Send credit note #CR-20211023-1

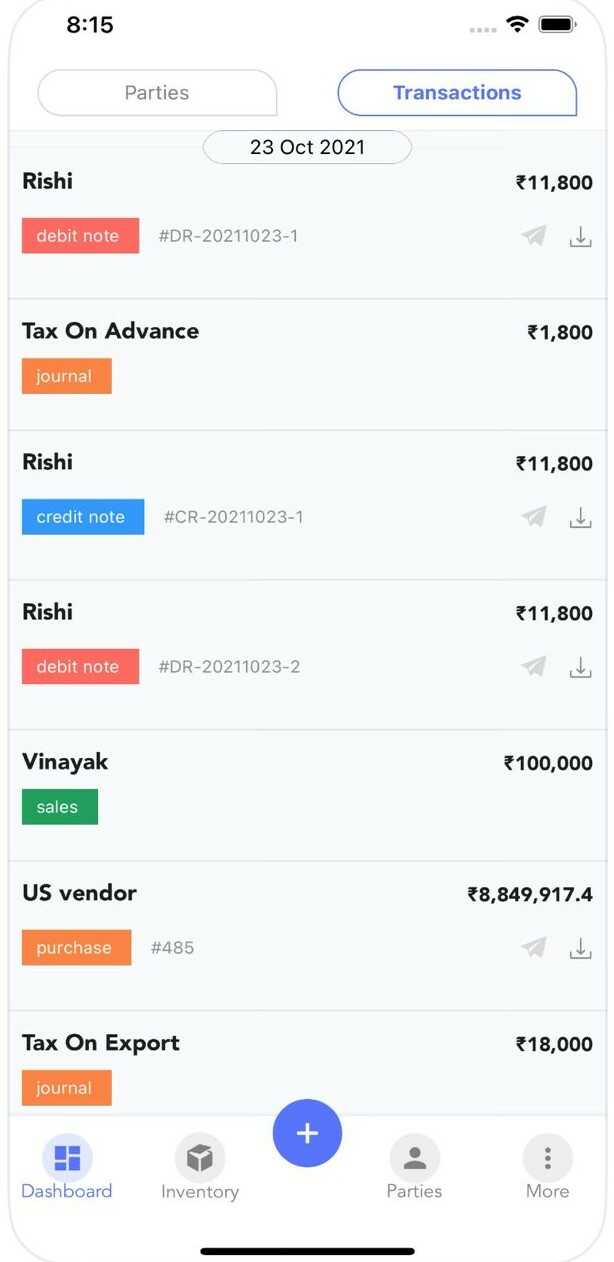(x=534, y=517)
